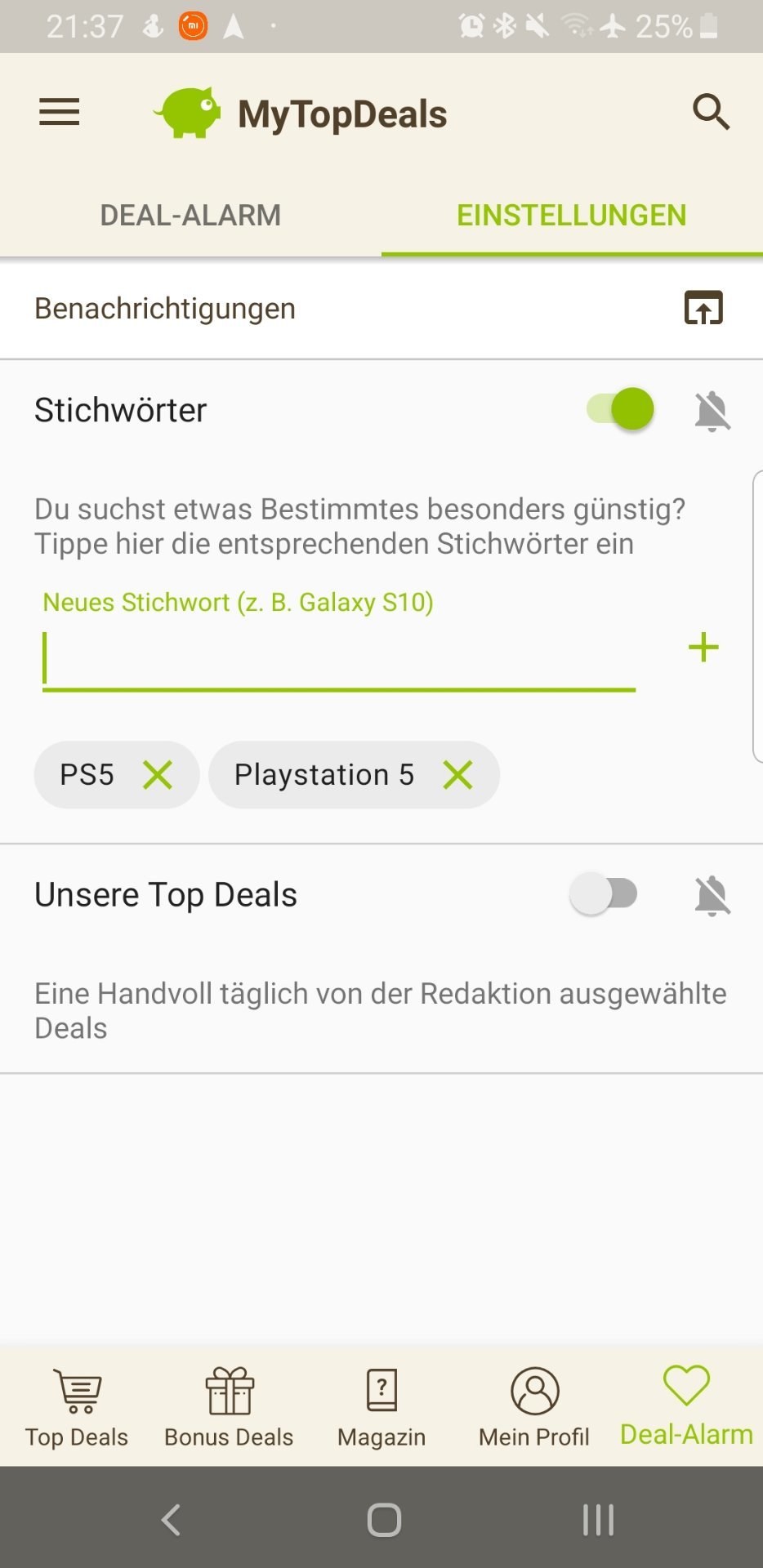Add keyword with the plus icon
The image size is (763, 1568).
point(703,648)
